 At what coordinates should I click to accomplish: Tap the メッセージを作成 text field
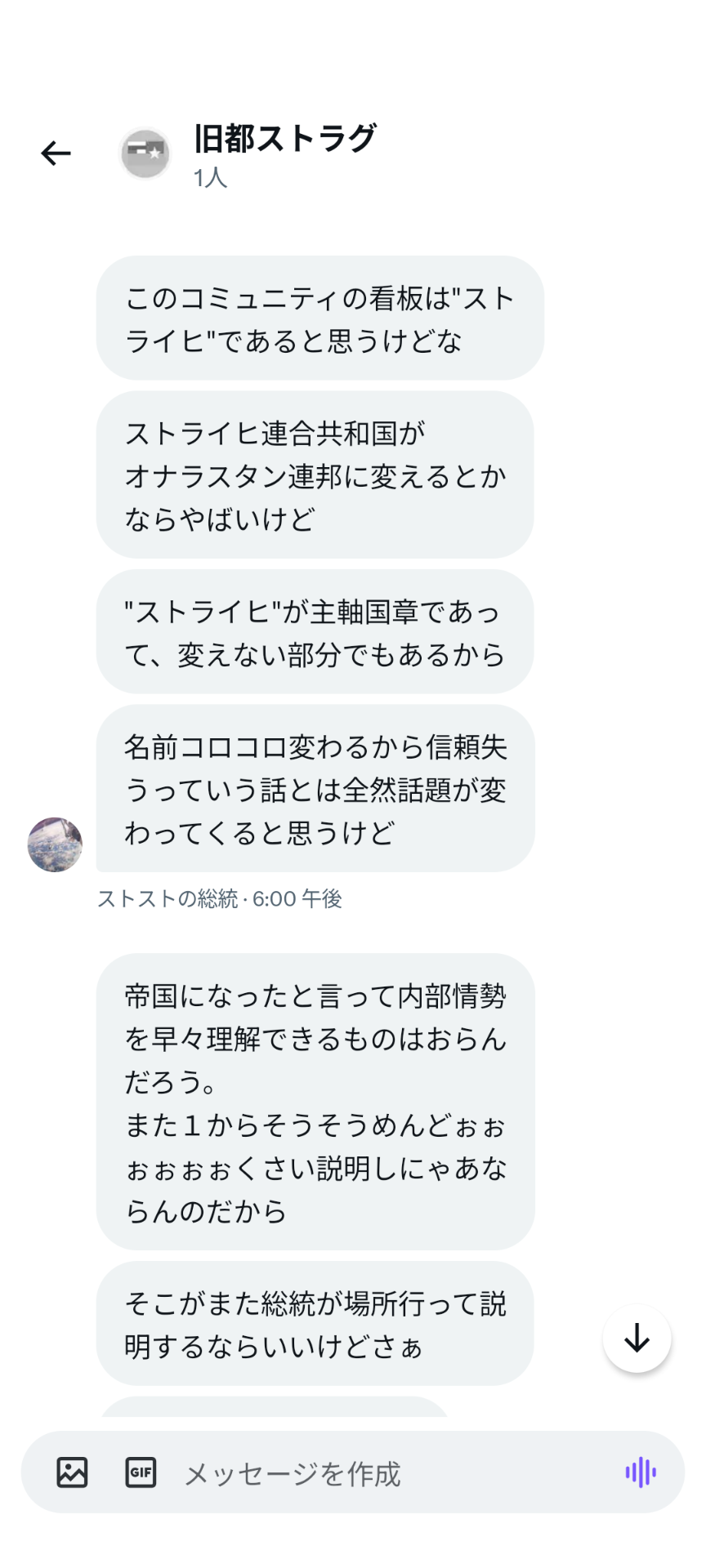(x=368, y=1473)
